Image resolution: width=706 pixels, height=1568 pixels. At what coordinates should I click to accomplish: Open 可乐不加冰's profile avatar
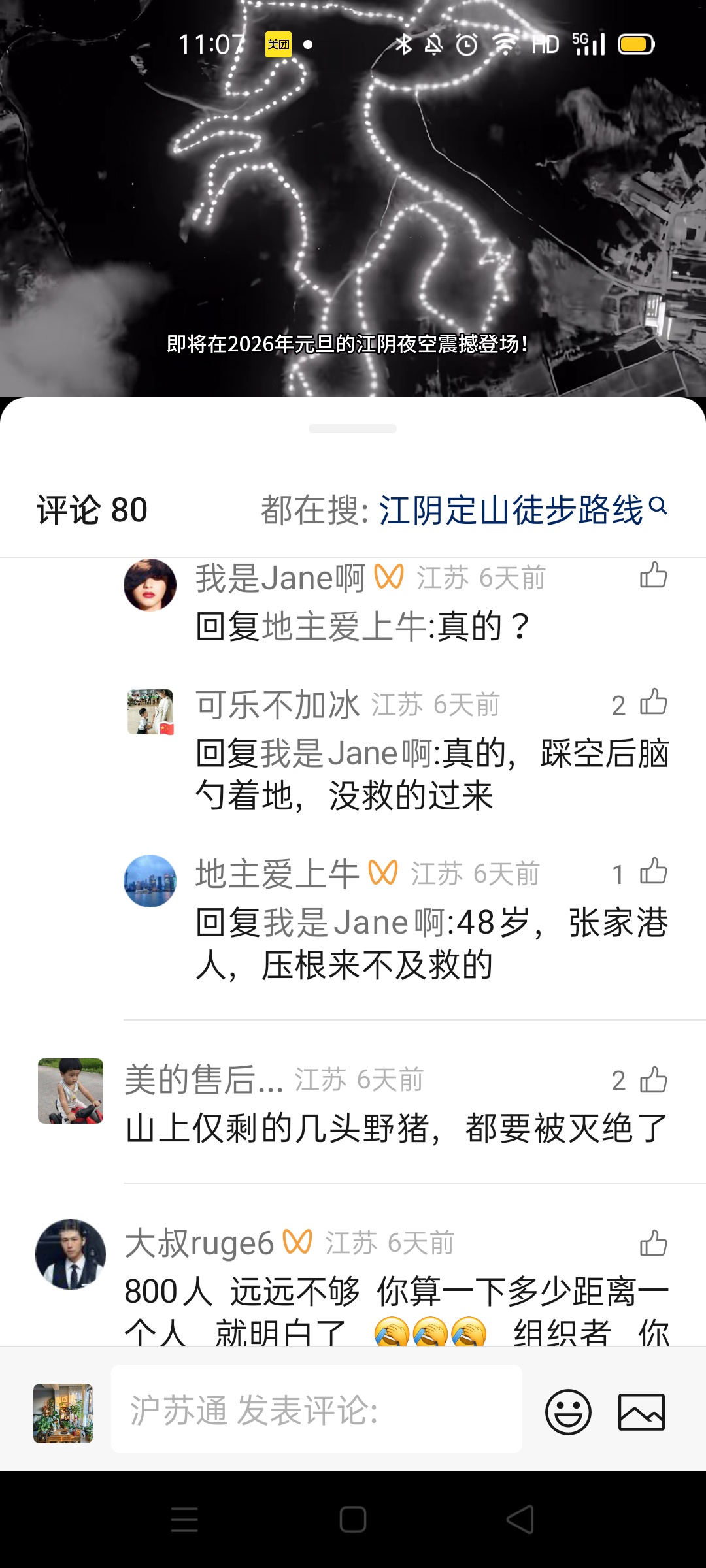(150, 711)
